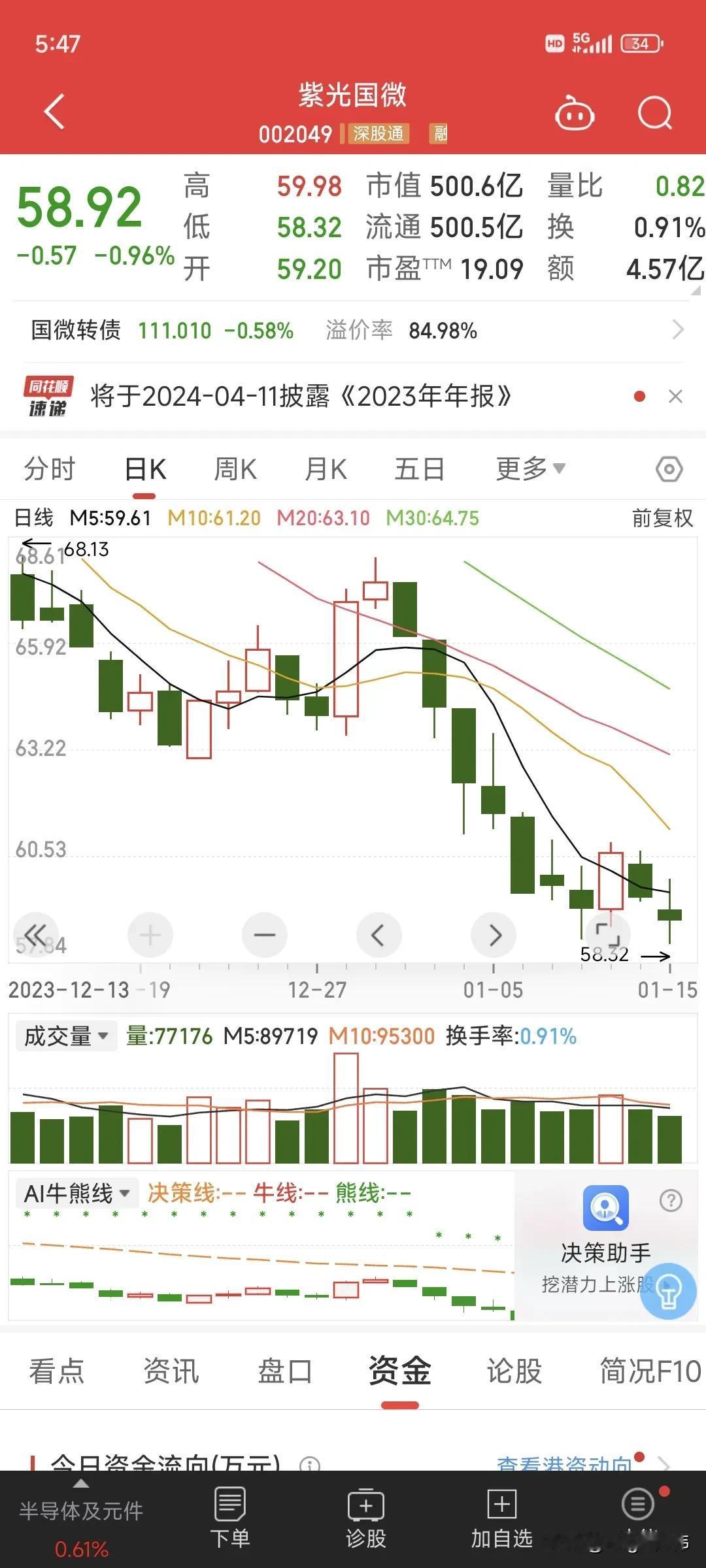Go back using the top-left arrow

[x=55, y=112]
